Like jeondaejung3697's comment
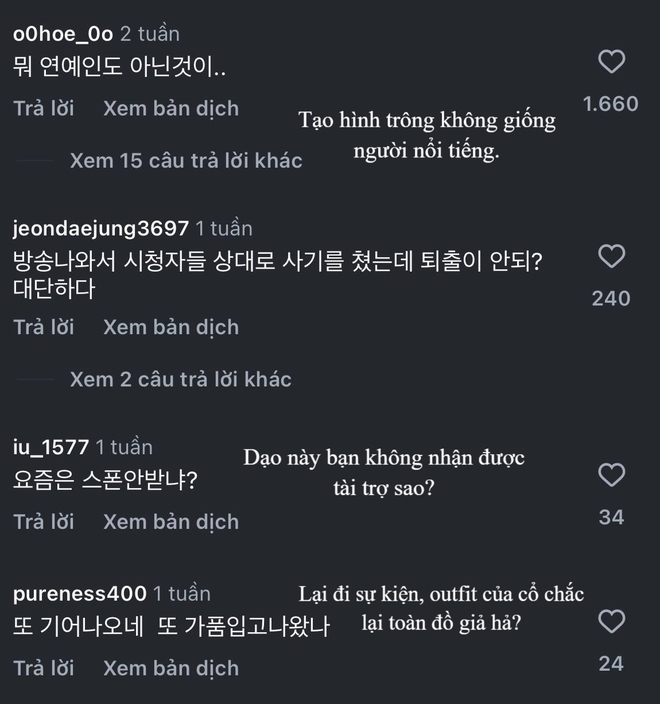Image resolution: width=660 pixels, height=704 pixels. pos(611,257)
